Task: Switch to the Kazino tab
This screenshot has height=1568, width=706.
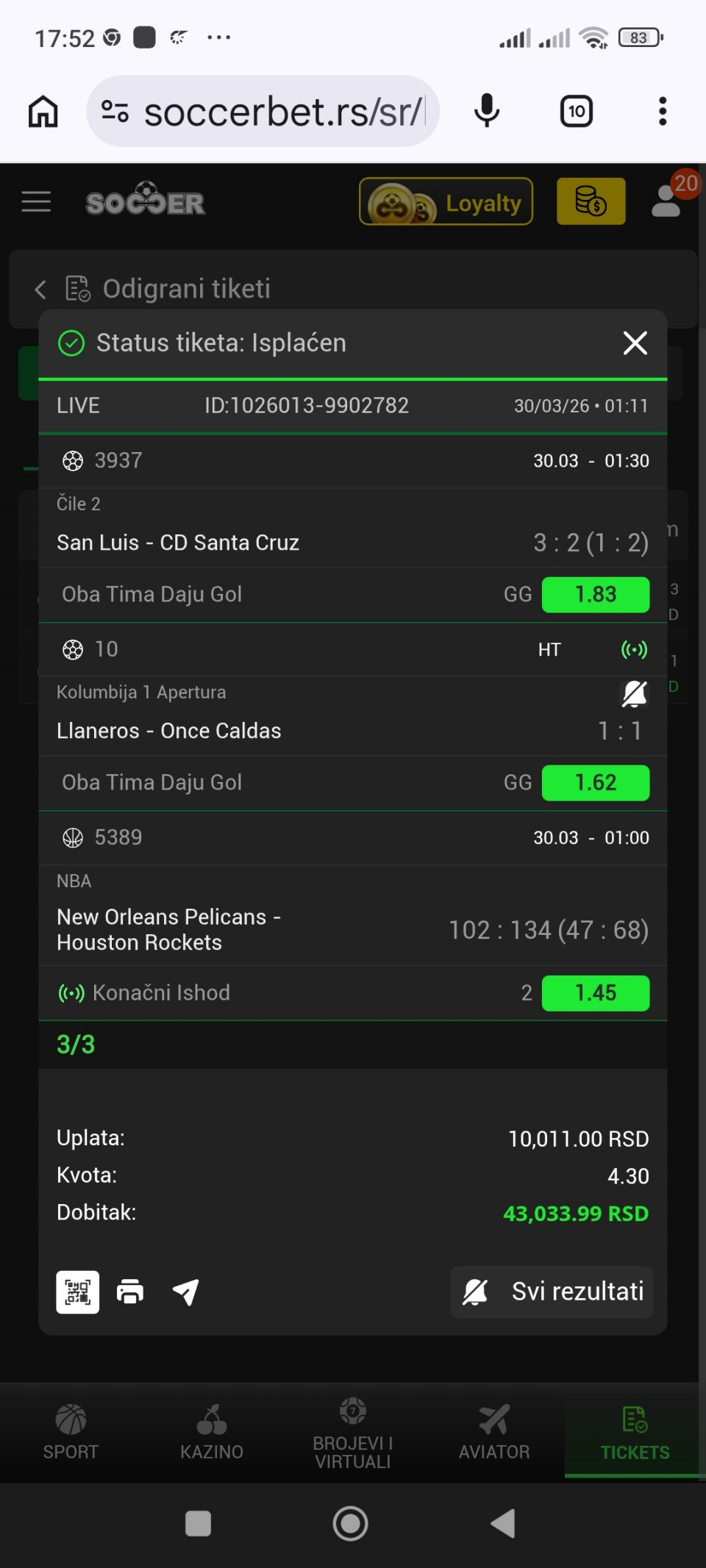Action: point(212,1431)
